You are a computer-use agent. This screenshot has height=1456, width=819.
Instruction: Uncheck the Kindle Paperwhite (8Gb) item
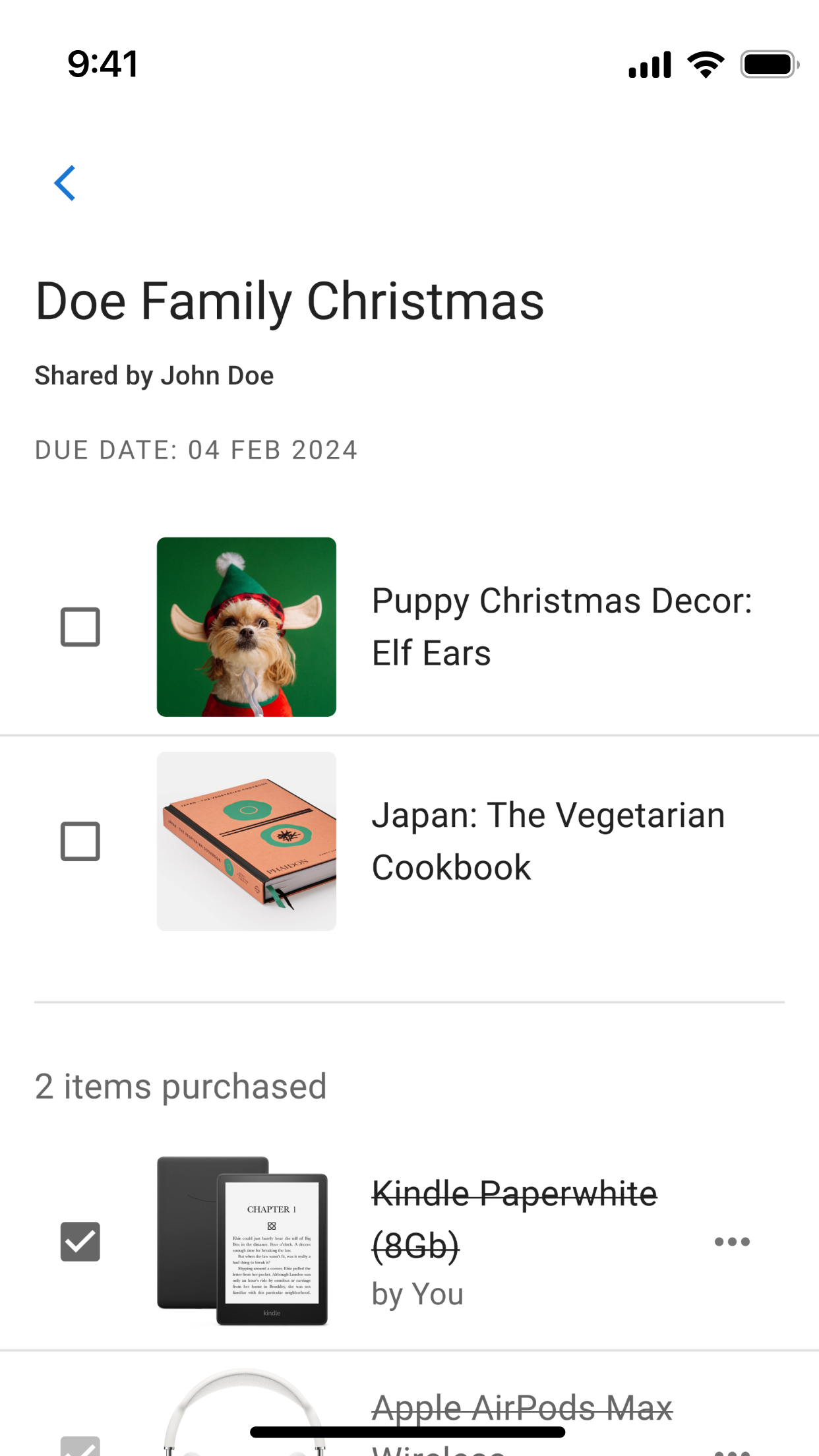click(80, 1242)
